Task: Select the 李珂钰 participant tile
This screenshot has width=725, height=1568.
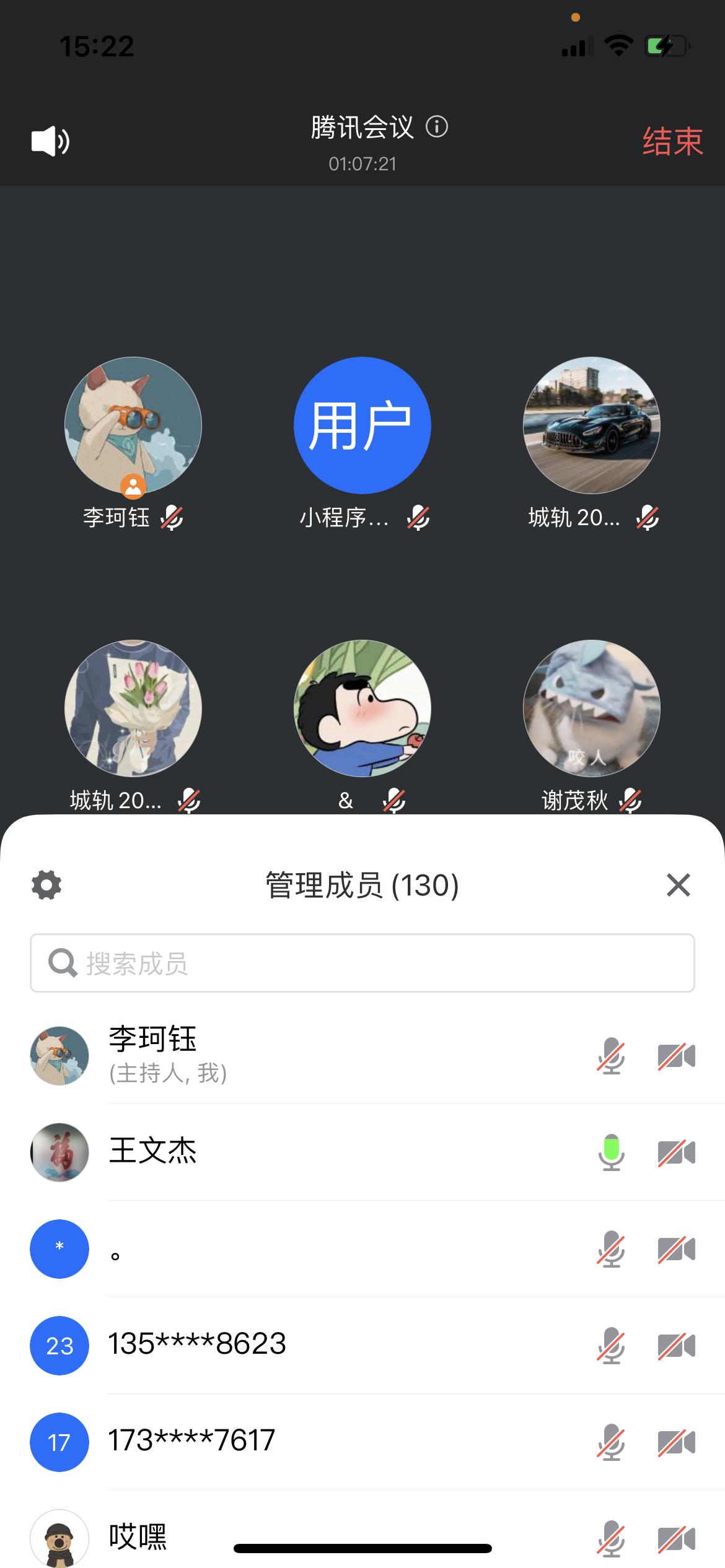Action: (133, 425)
